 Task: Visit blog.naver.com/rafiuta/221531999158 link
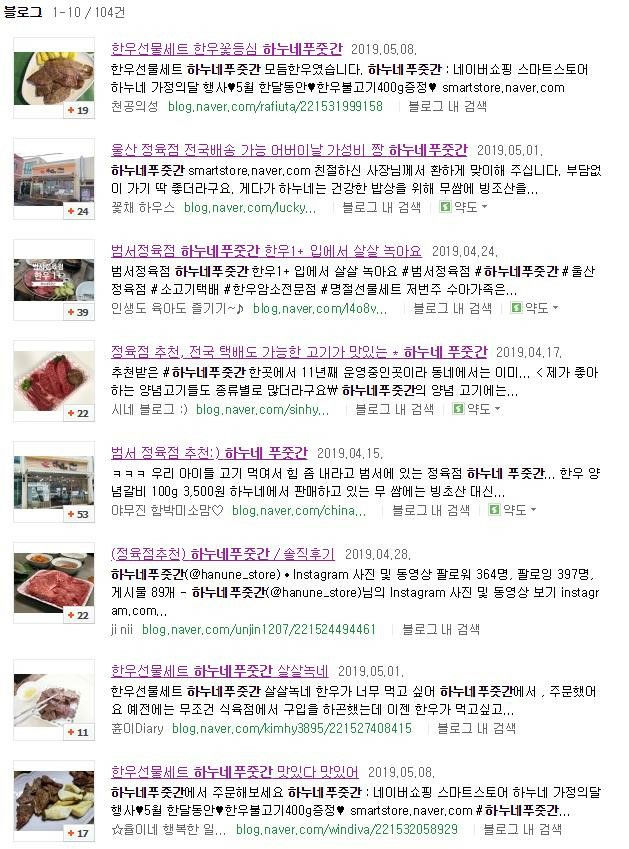[x=275, y=106]
